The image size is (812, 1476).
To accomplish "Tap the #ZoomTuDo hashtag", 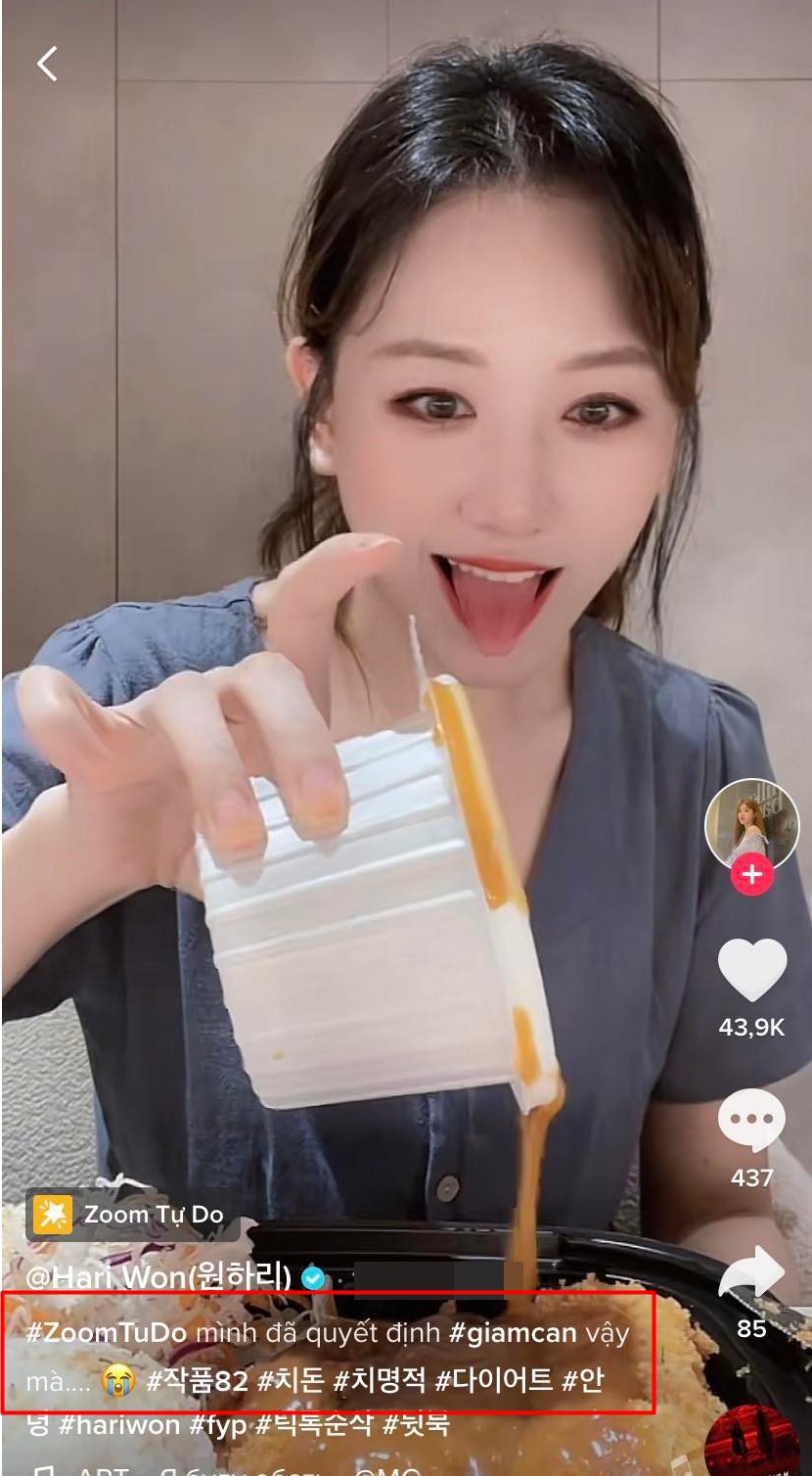I will 106,1333.
